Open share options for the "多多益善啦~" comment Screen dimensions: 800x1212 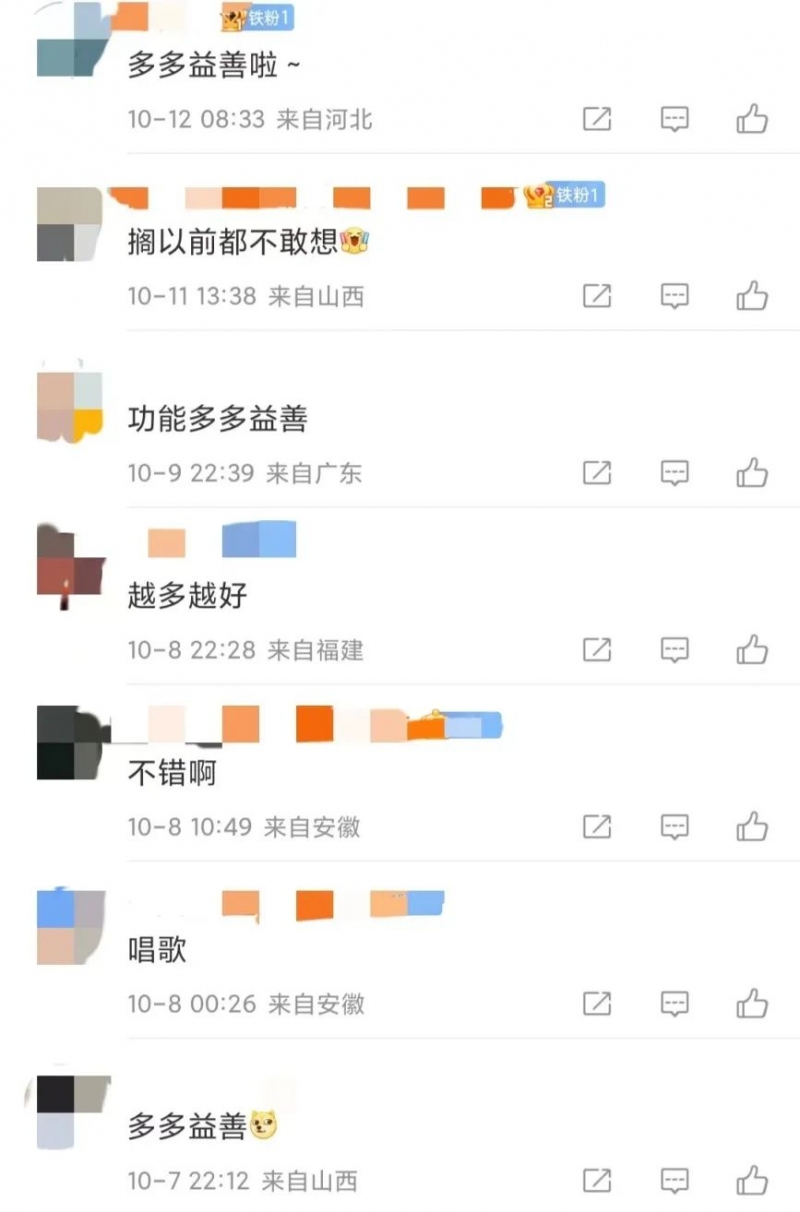[x=597, y=118]
